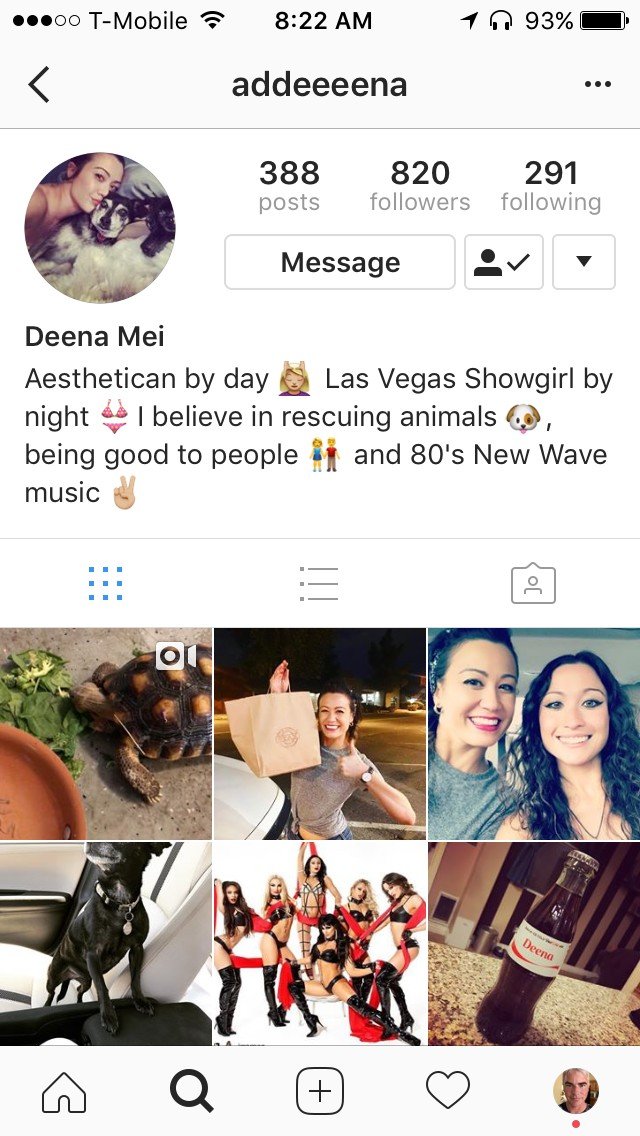Create a new post with plus button
The image size is (640, 1136).
point(320,1091)
